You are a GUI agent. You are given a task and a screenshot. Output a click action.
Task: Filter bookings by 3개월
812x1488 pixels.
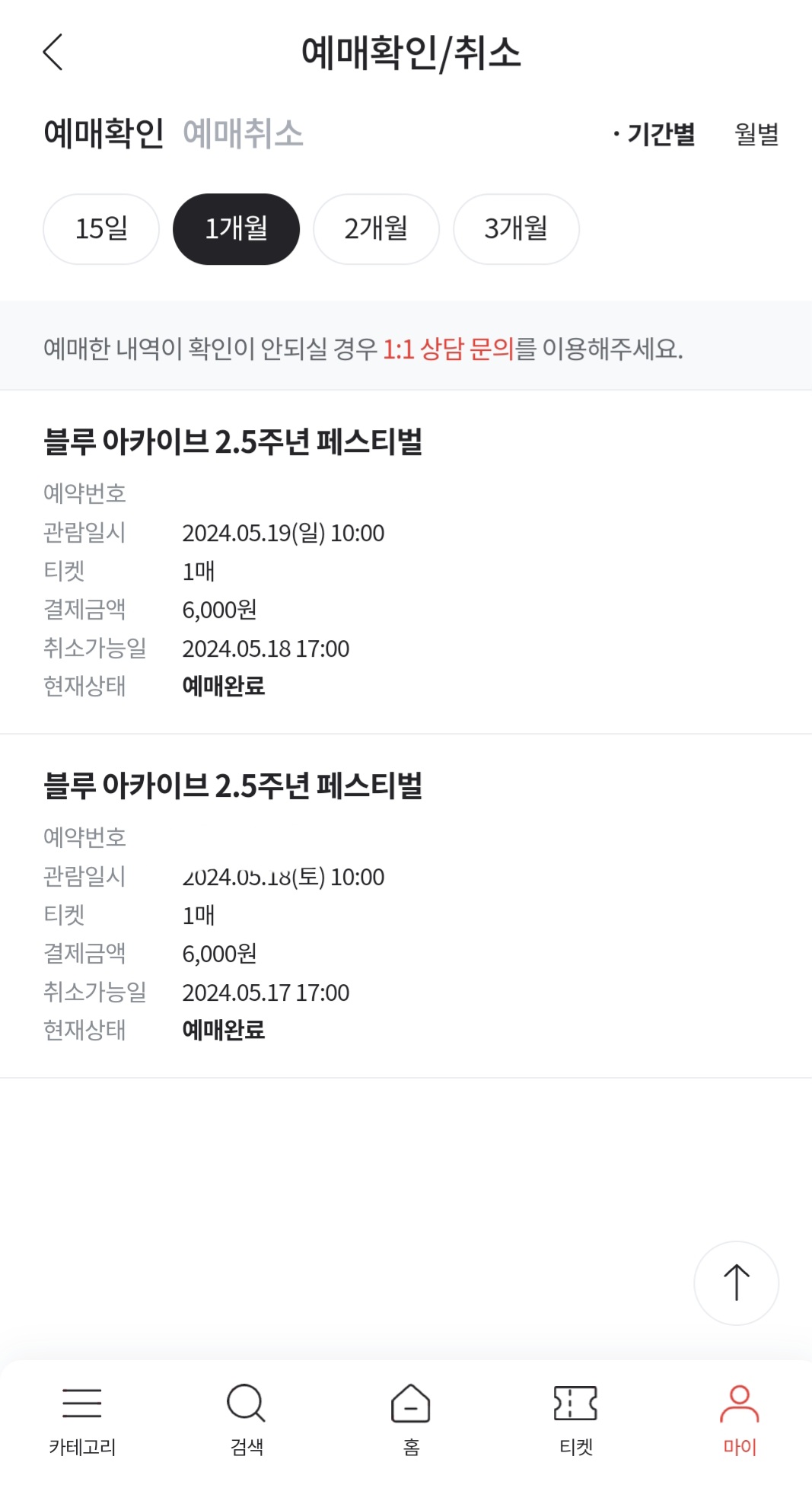pos(516,228)
